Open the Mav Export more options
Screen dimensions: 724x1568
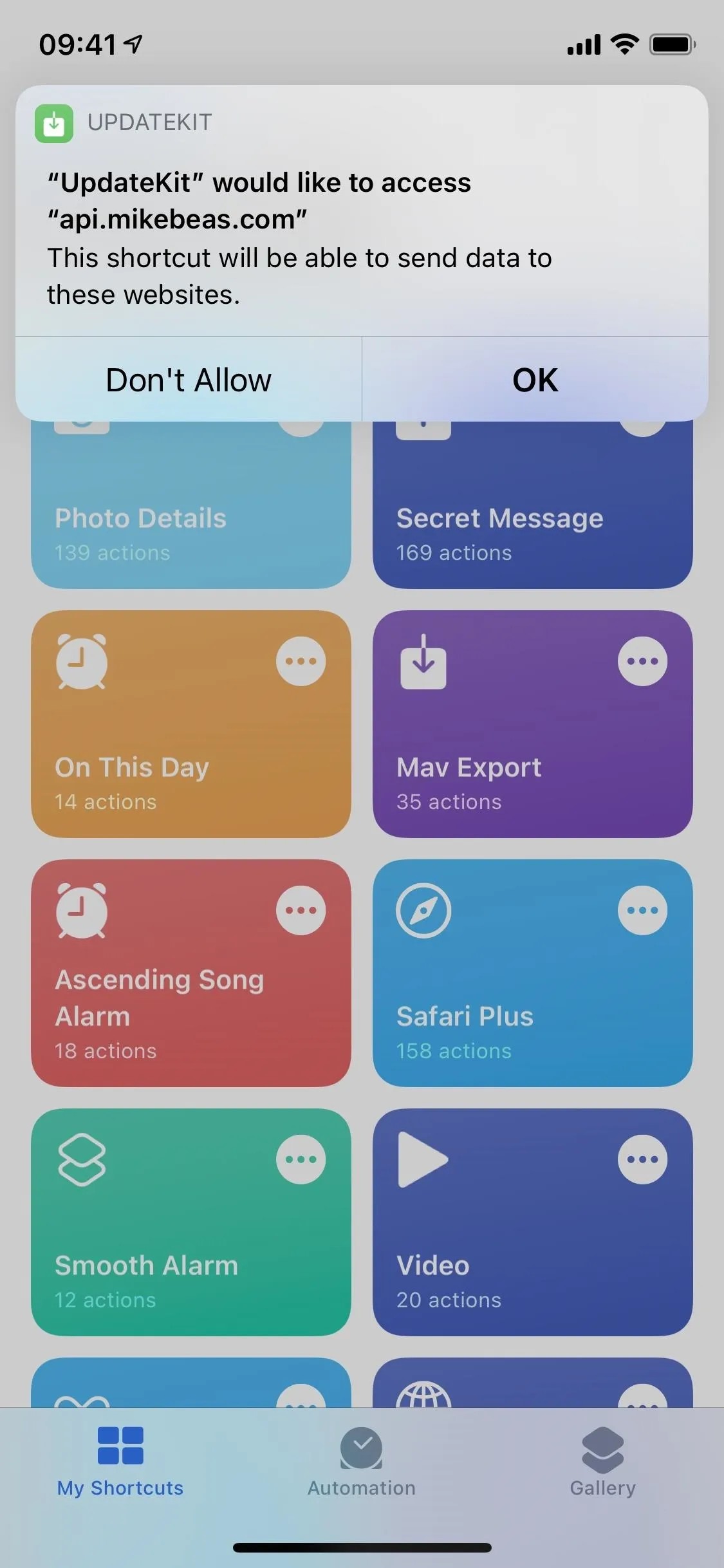click(642, 661)
